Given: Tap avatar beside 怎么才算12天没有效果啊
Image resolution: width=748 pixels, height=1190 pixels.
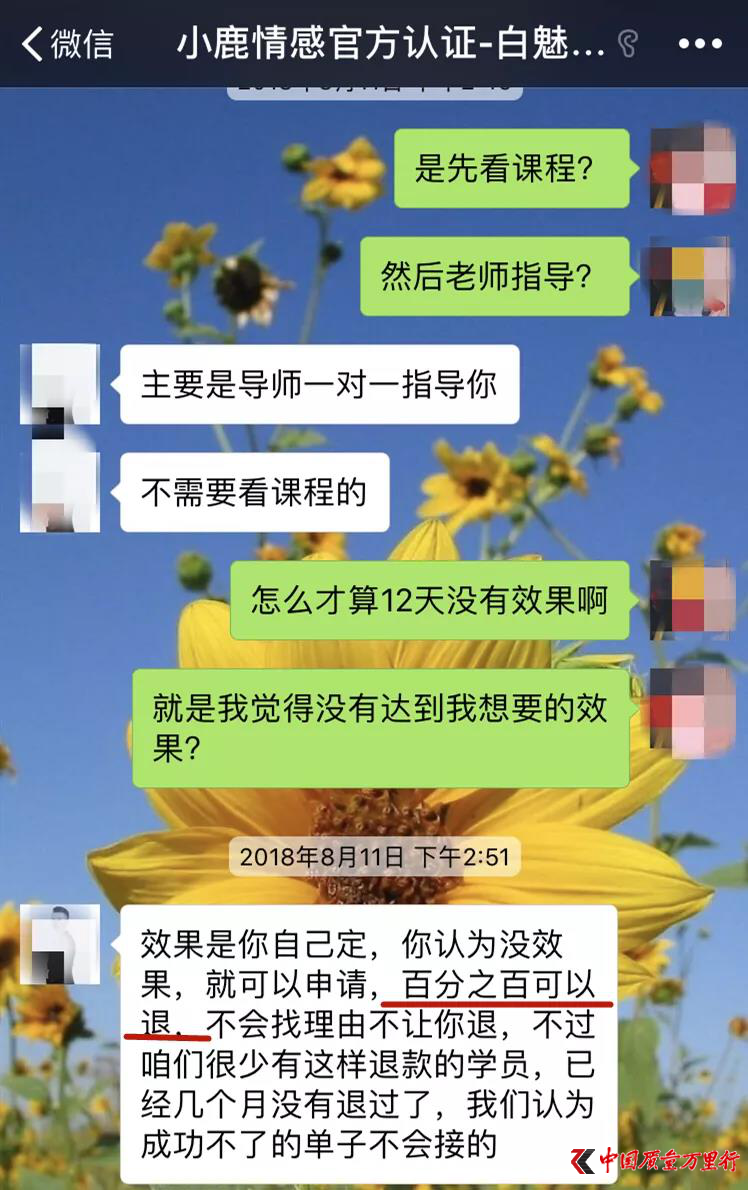Looking at the screenshot, I should click(691, 600).
